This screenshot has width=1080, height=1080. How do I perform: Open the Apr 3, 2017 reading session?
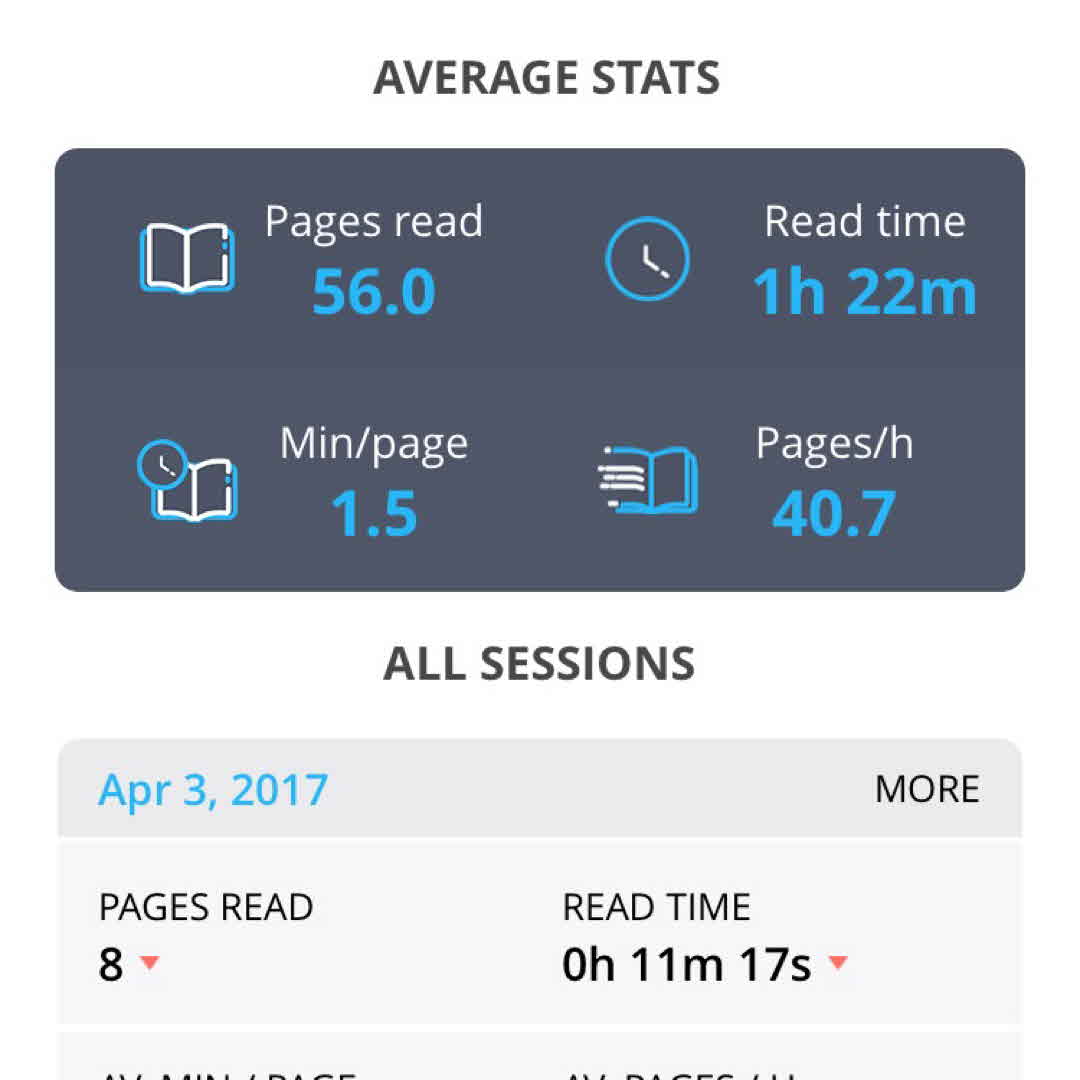(x=213, y=789)
